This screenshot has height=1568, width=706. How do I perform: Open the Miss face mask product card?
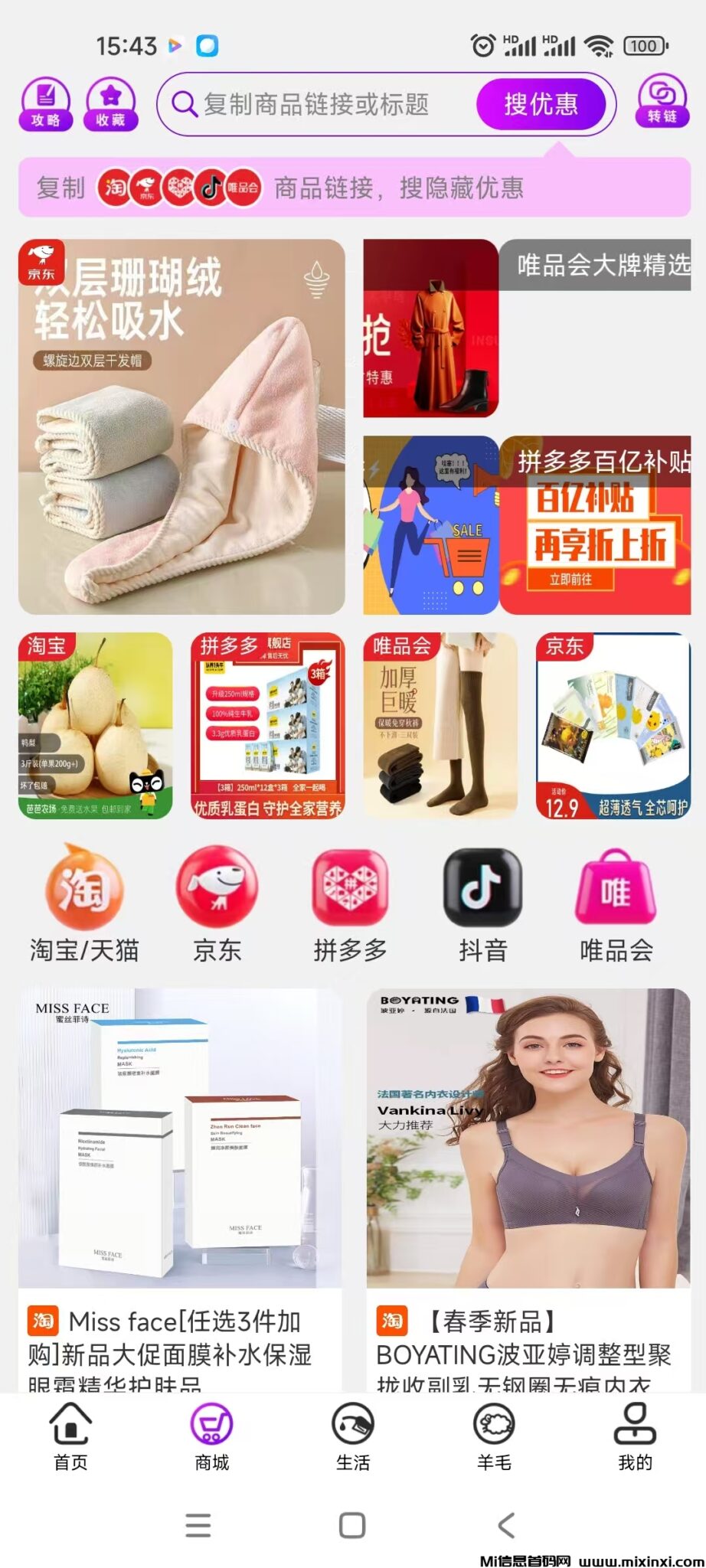click(180, 1187)
